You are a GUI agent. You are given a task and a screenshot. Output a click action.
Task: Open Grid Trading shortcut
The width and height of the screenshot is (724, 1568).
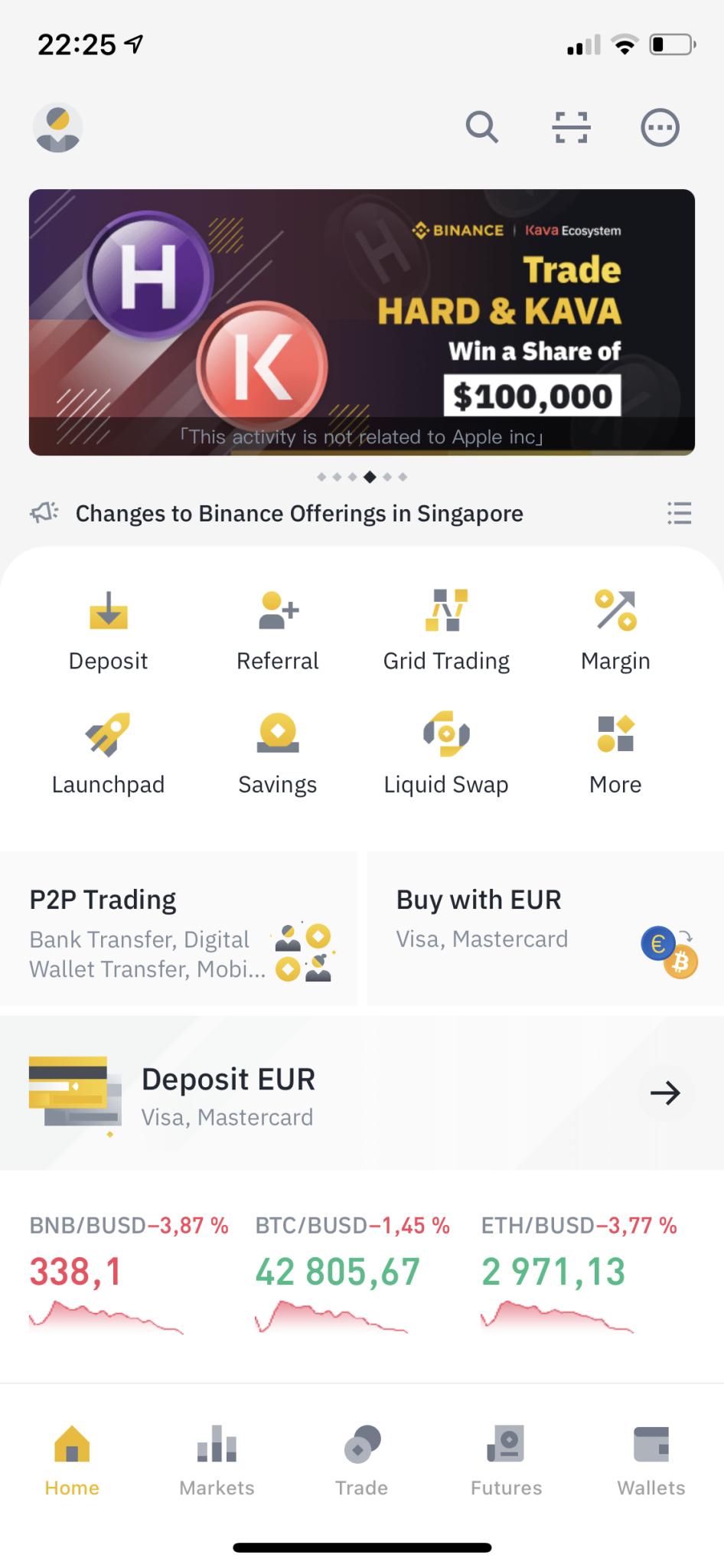(x=446, y=630)
